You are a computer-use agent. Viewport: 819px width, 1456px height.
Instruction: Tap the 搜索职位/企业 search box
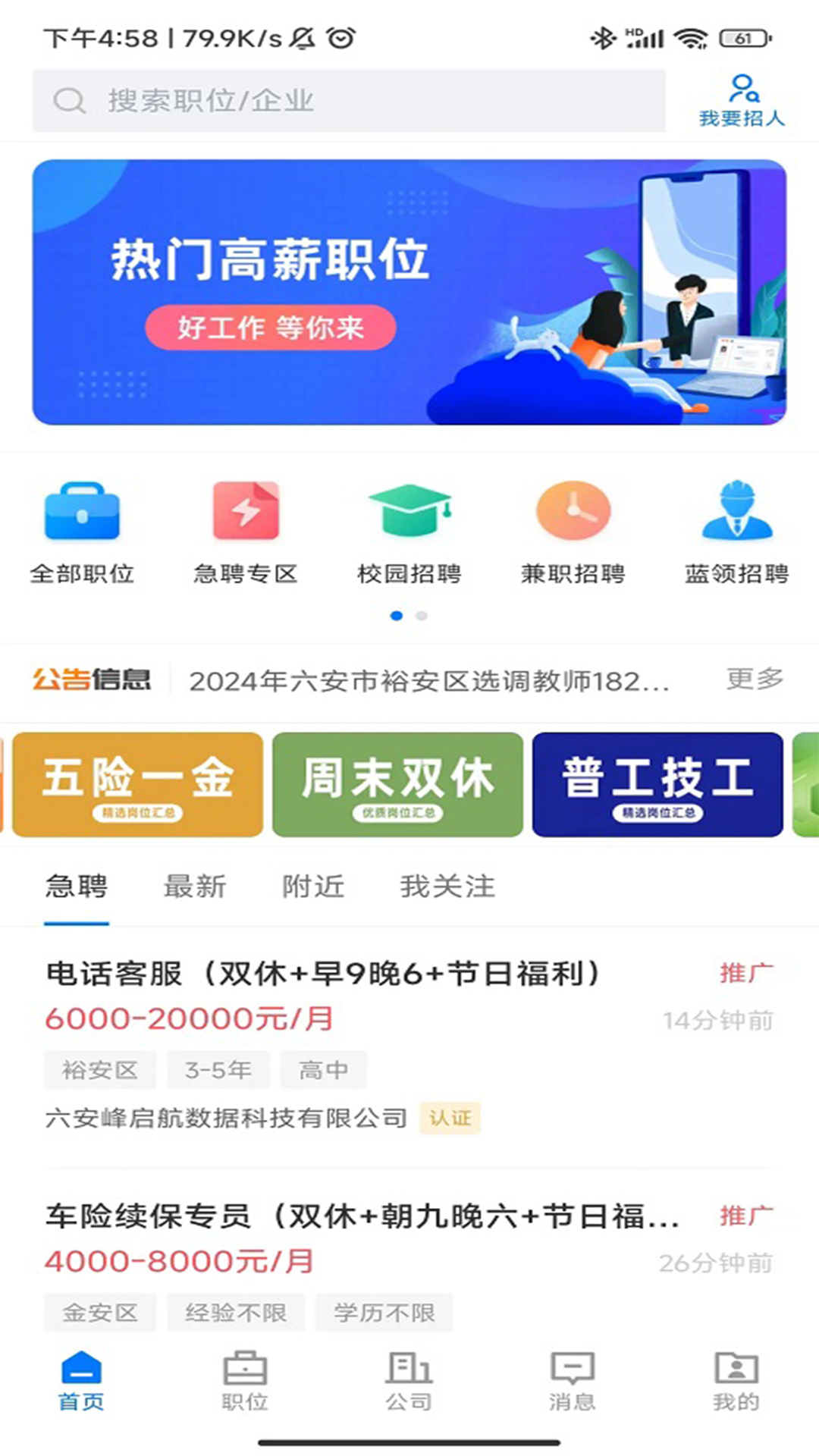tap(349, 101)
